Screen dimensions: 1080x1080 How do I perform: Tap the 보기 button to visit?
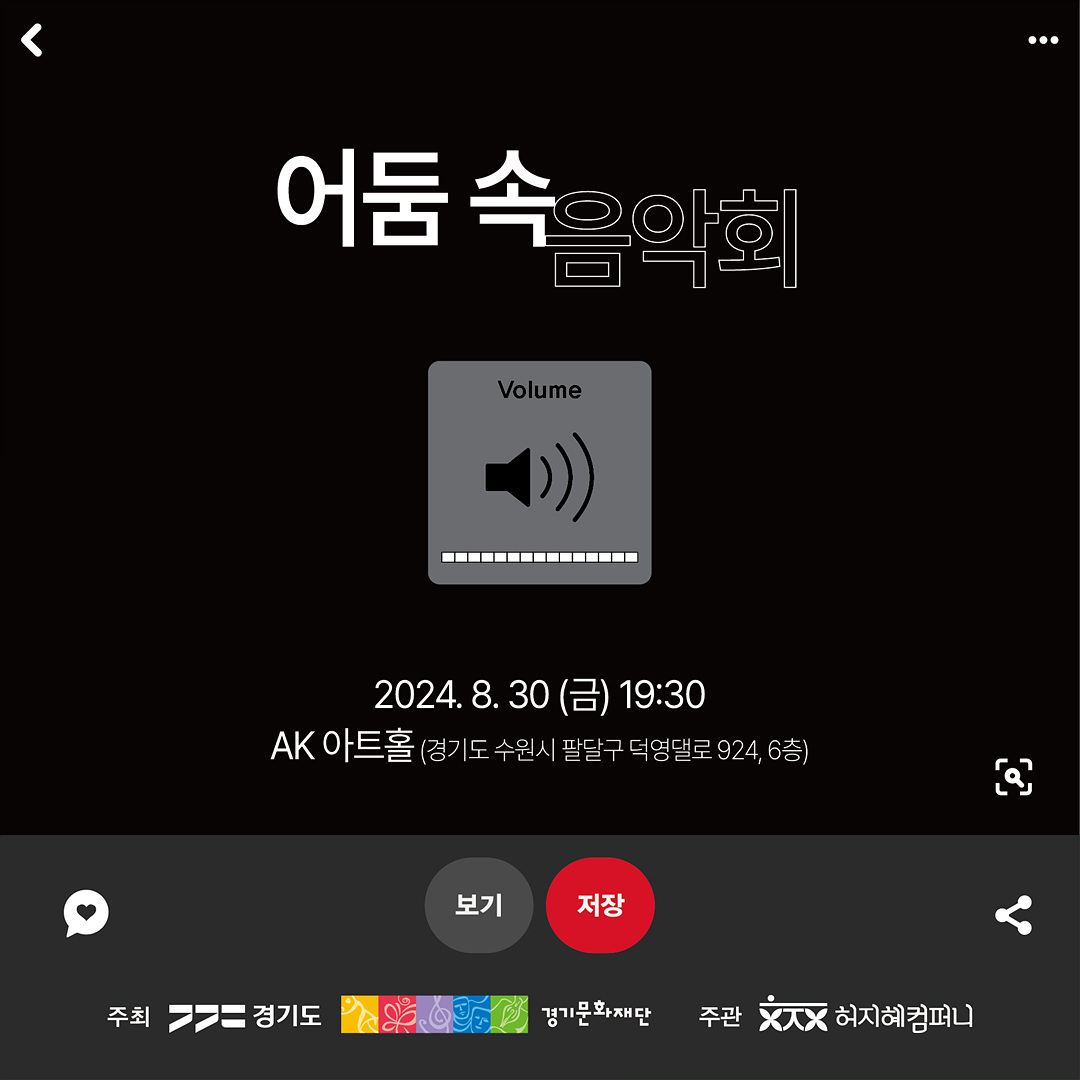coord(479,905)
